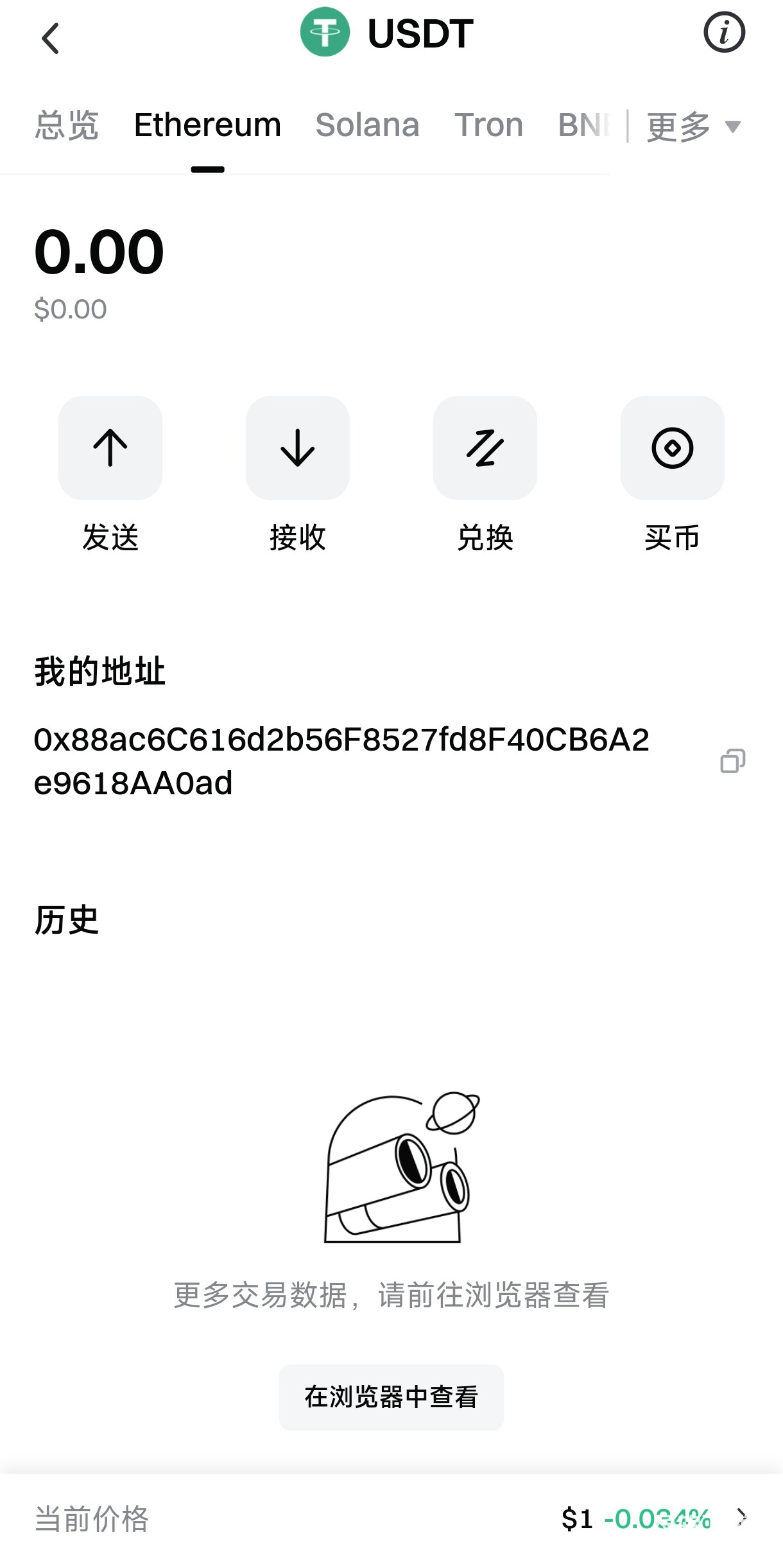Select the Solana network tab
The image size is (783, 1568).
click(367, 125)
